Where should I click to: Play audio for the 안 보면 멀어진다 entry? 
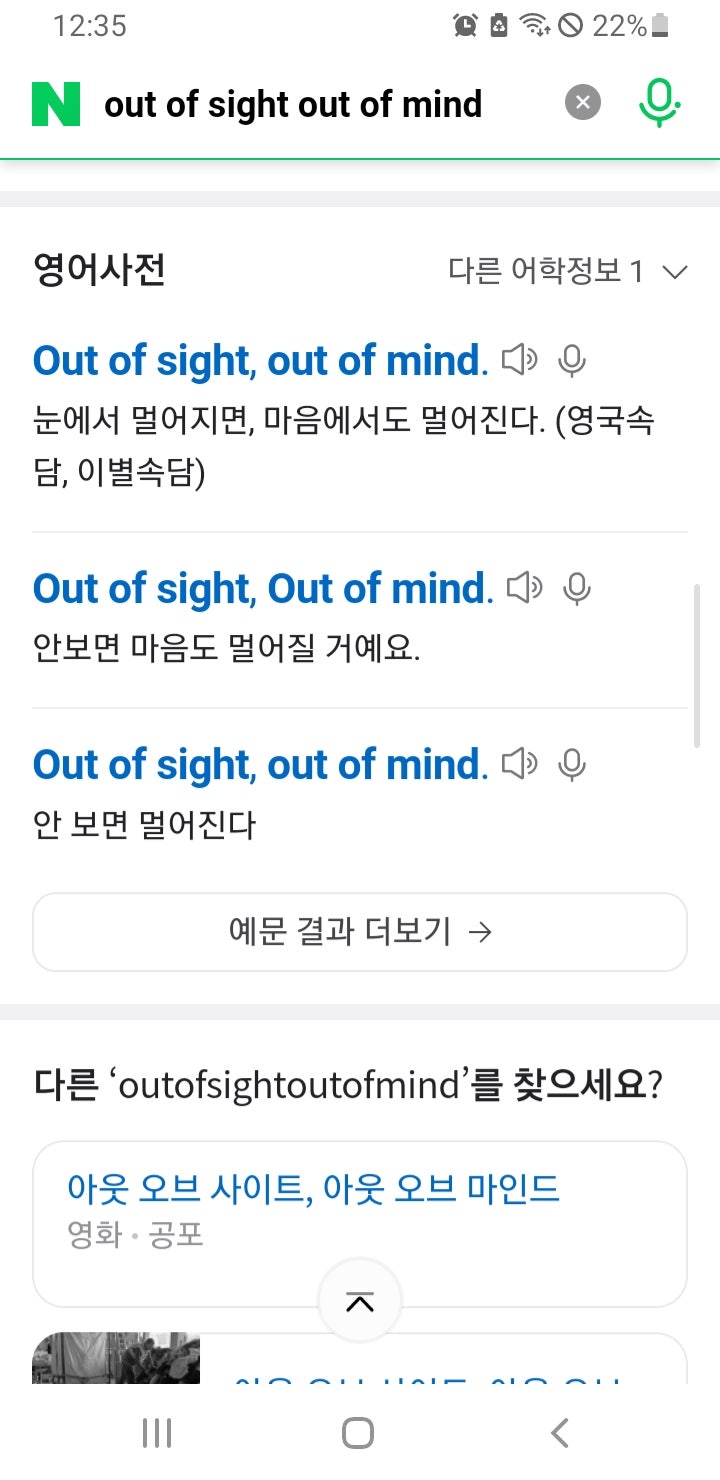click(519, 765)
